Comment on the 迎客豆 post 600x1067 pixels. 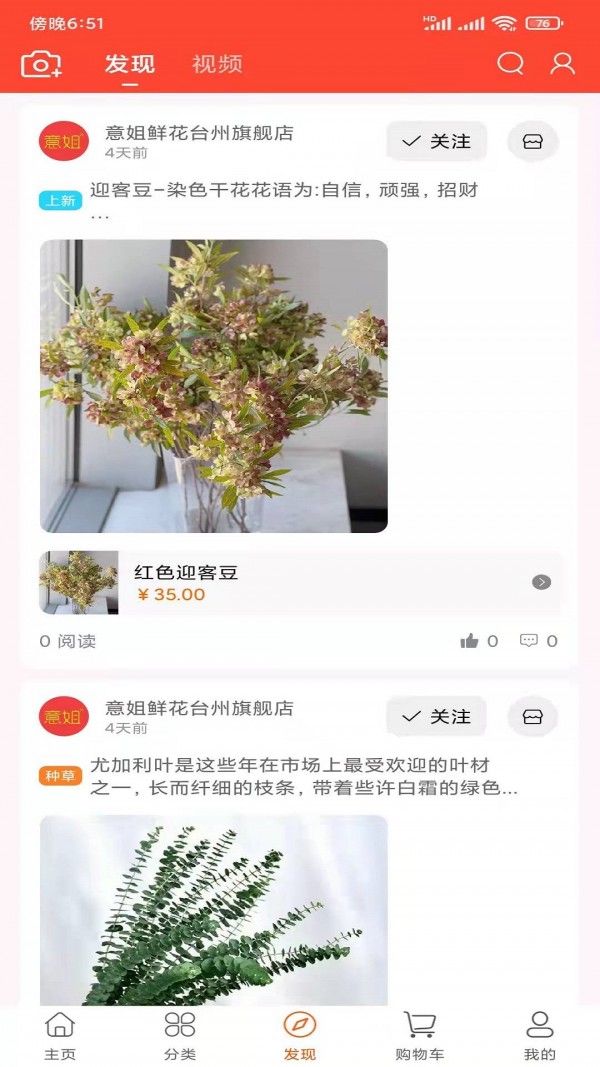538,641
